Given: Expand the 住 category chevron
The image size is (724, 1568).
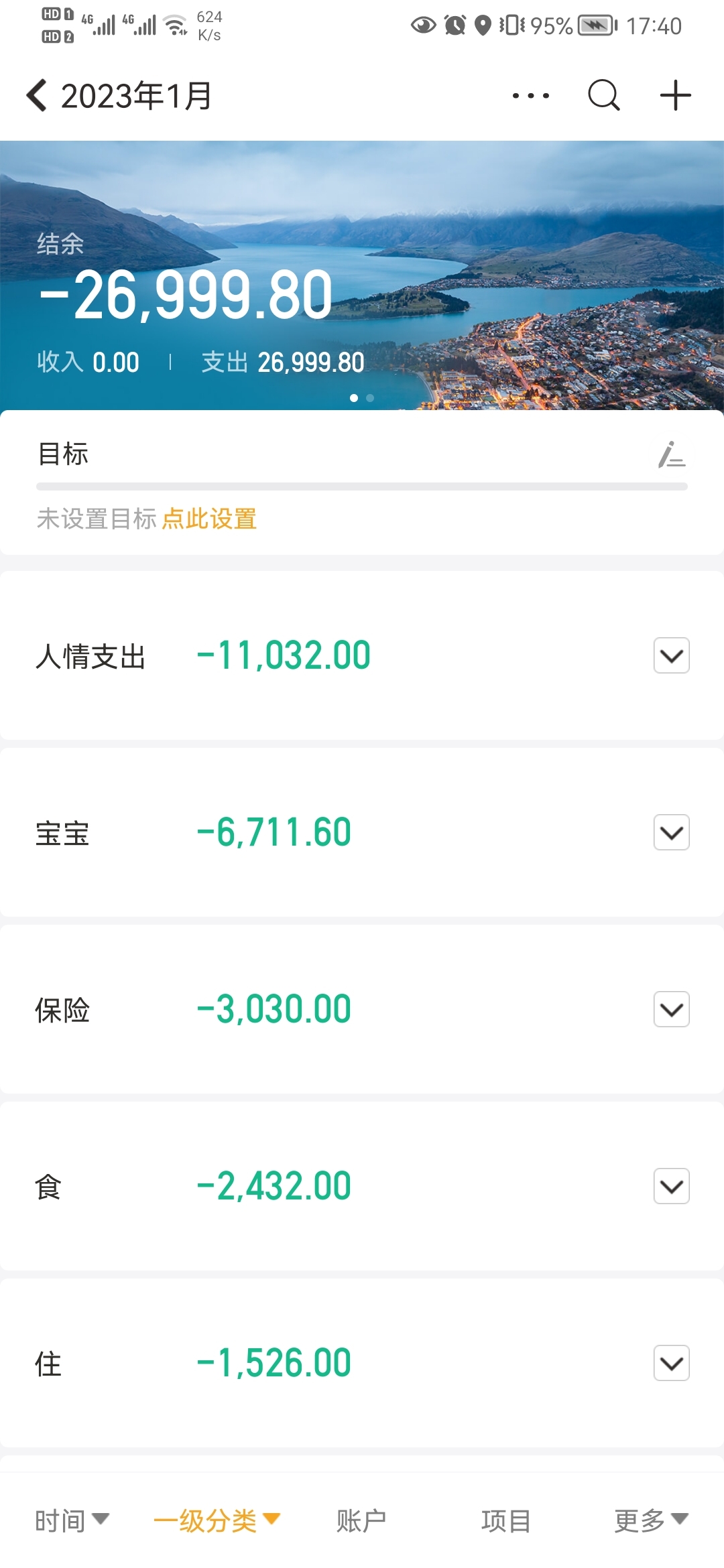Looking at the screenshot, I should coord(672,1363).
